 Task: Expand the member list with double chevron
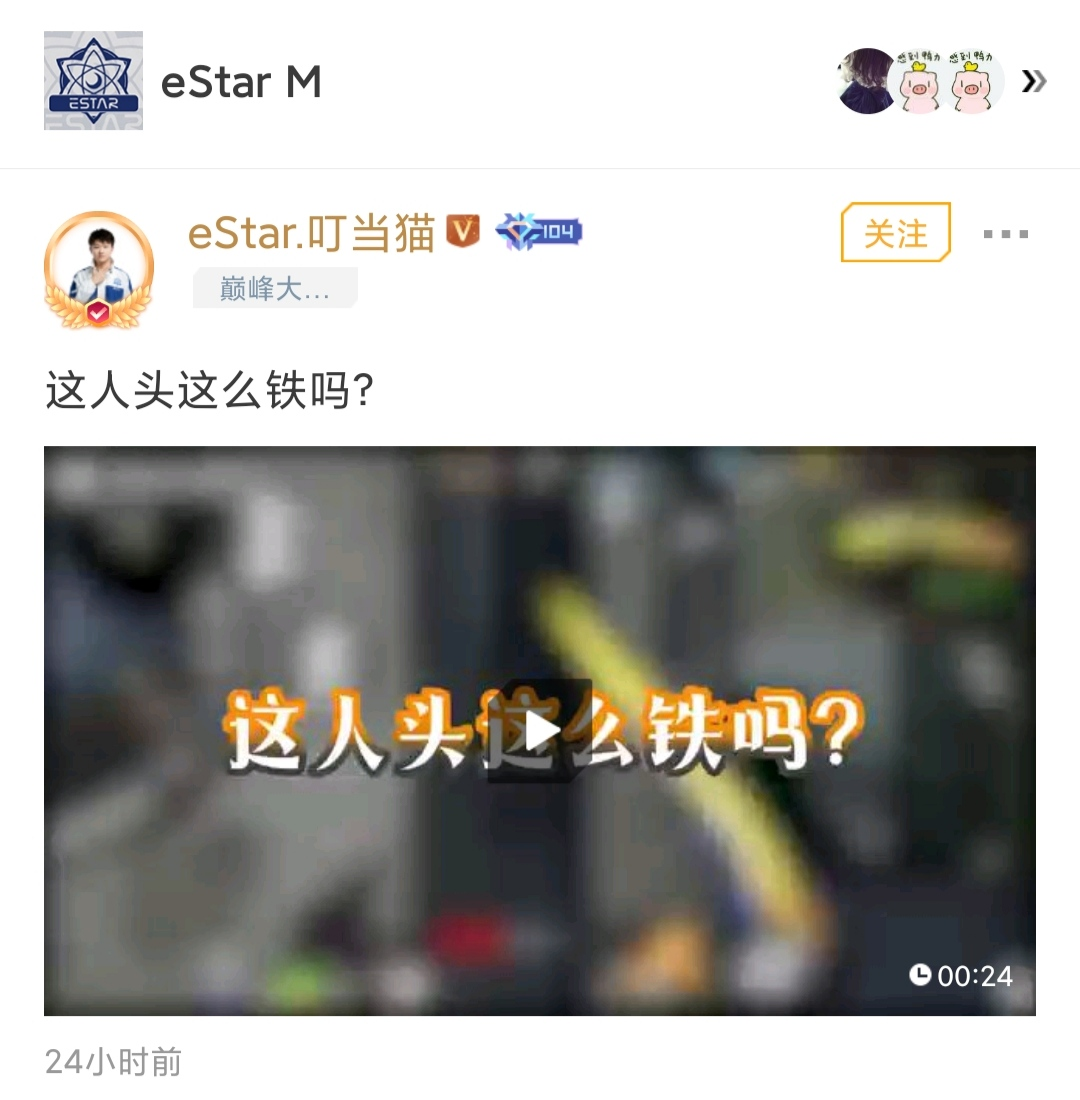click(1034, 81)
